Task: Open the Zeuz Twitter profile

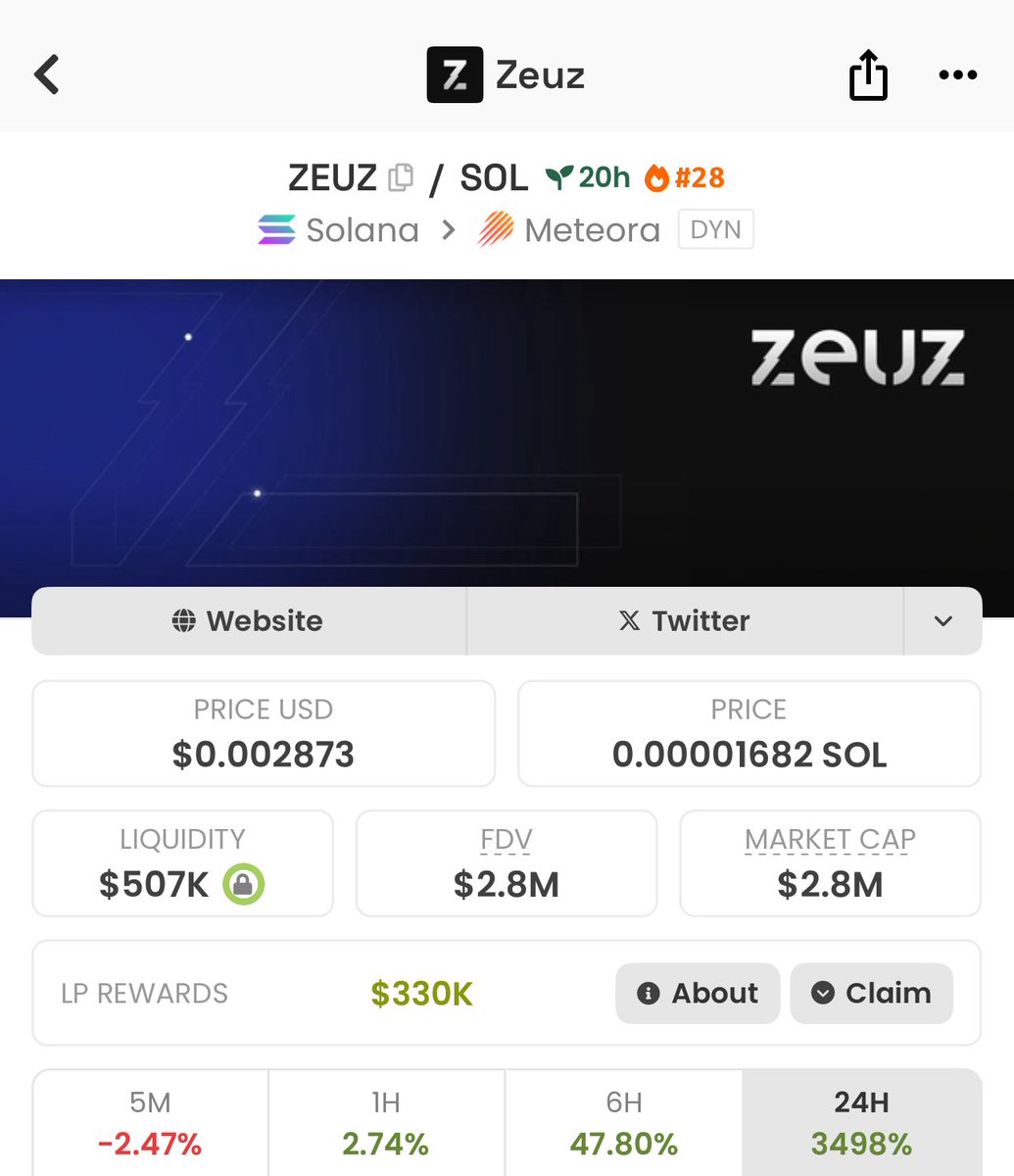Action: click(x=684, y=621)
